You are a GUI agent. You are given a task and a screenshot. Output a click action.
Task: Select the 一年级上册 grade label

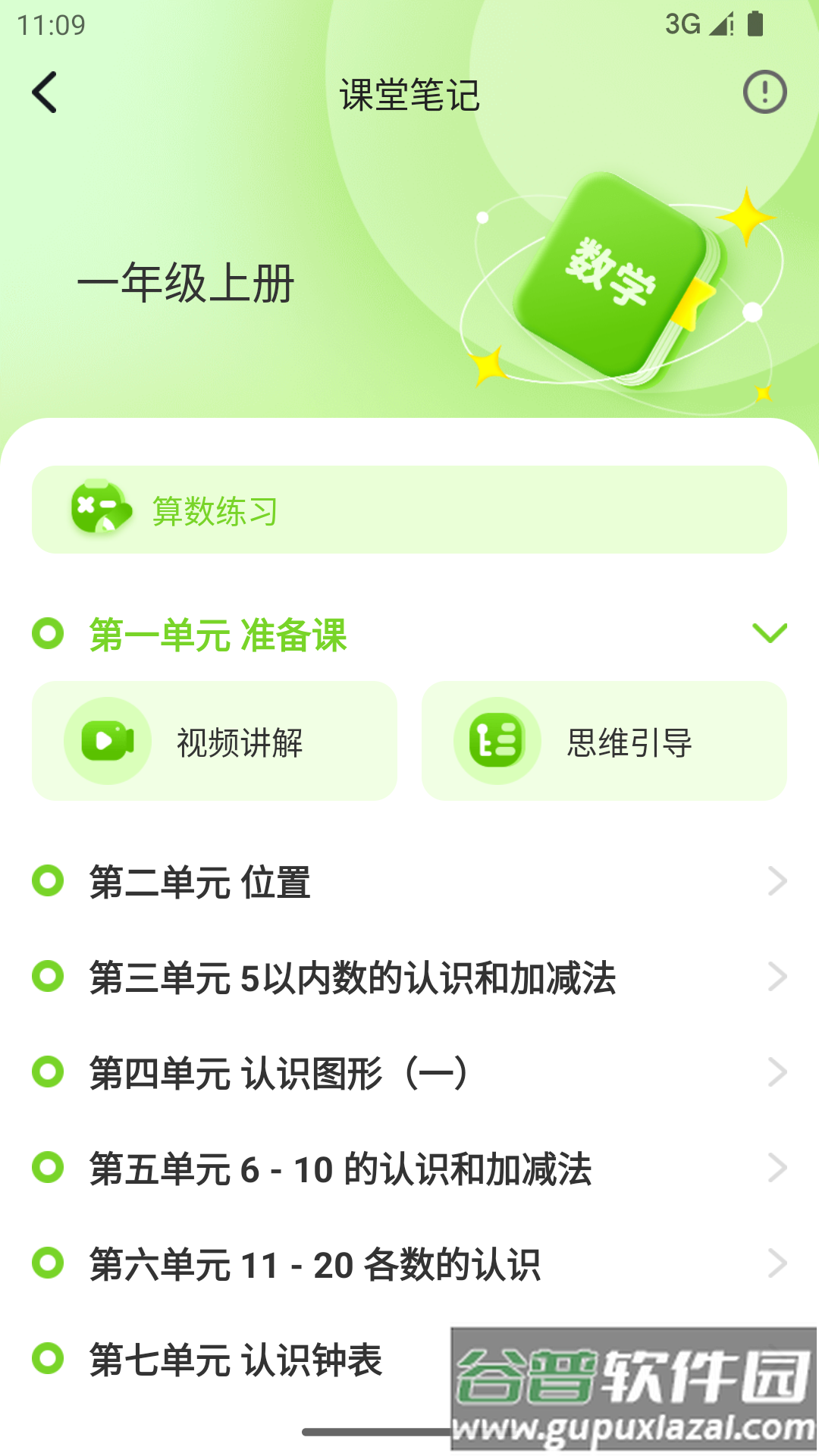pos(187,282)
